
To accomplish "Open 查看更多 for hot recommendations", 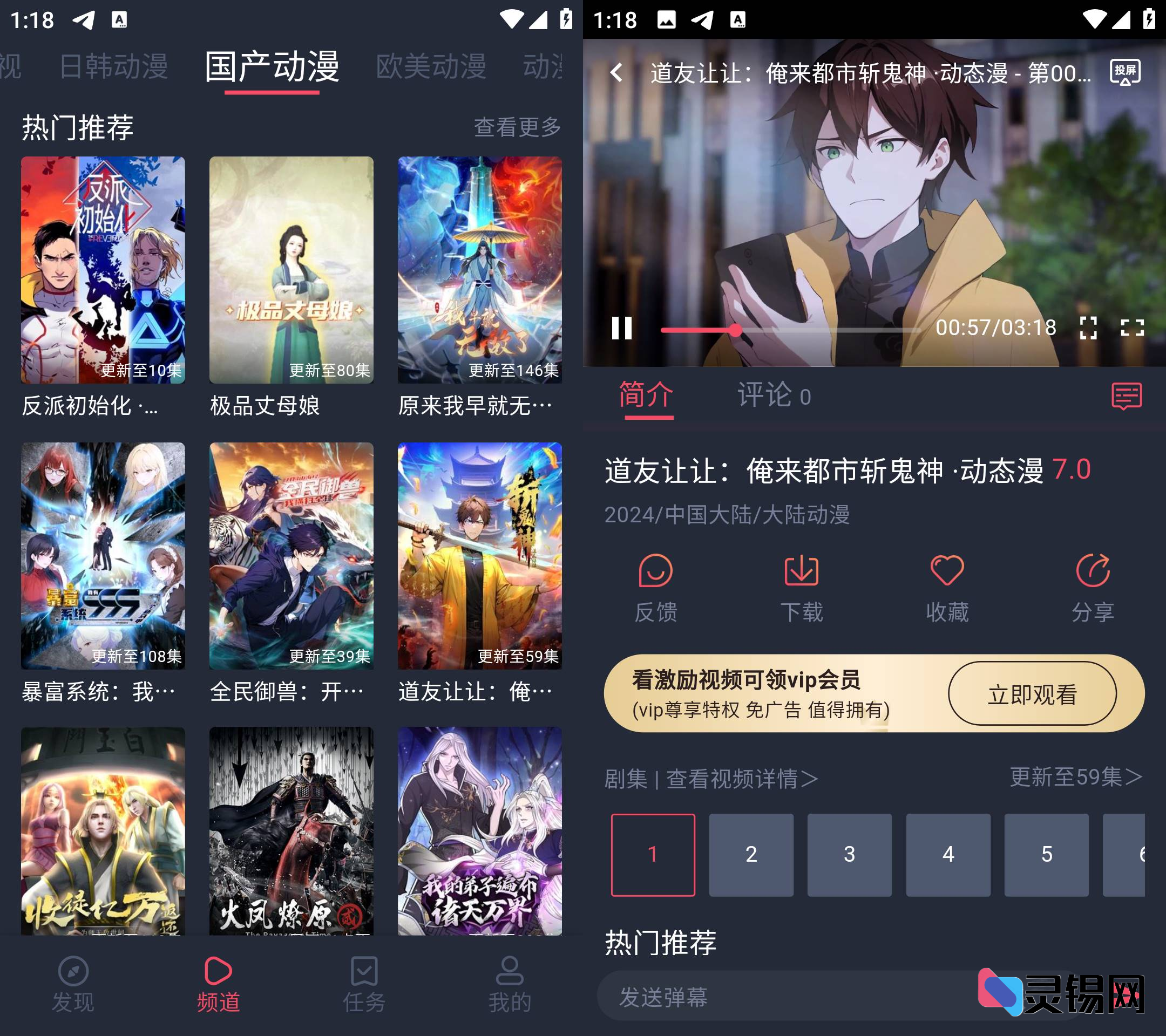I will (517, 127).
